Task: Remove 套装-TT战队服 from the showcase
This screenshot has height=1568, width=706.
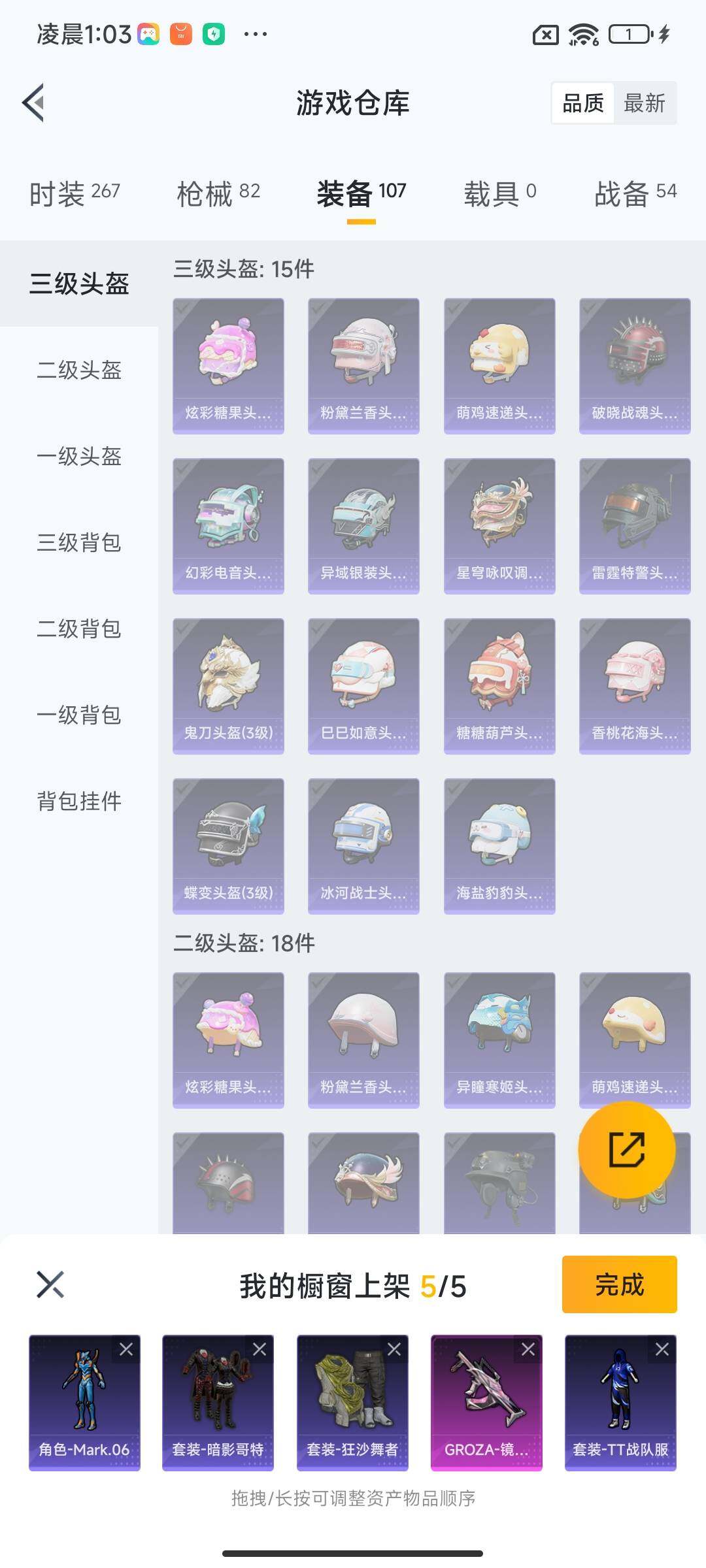Action: click(x=662, y=1349)
